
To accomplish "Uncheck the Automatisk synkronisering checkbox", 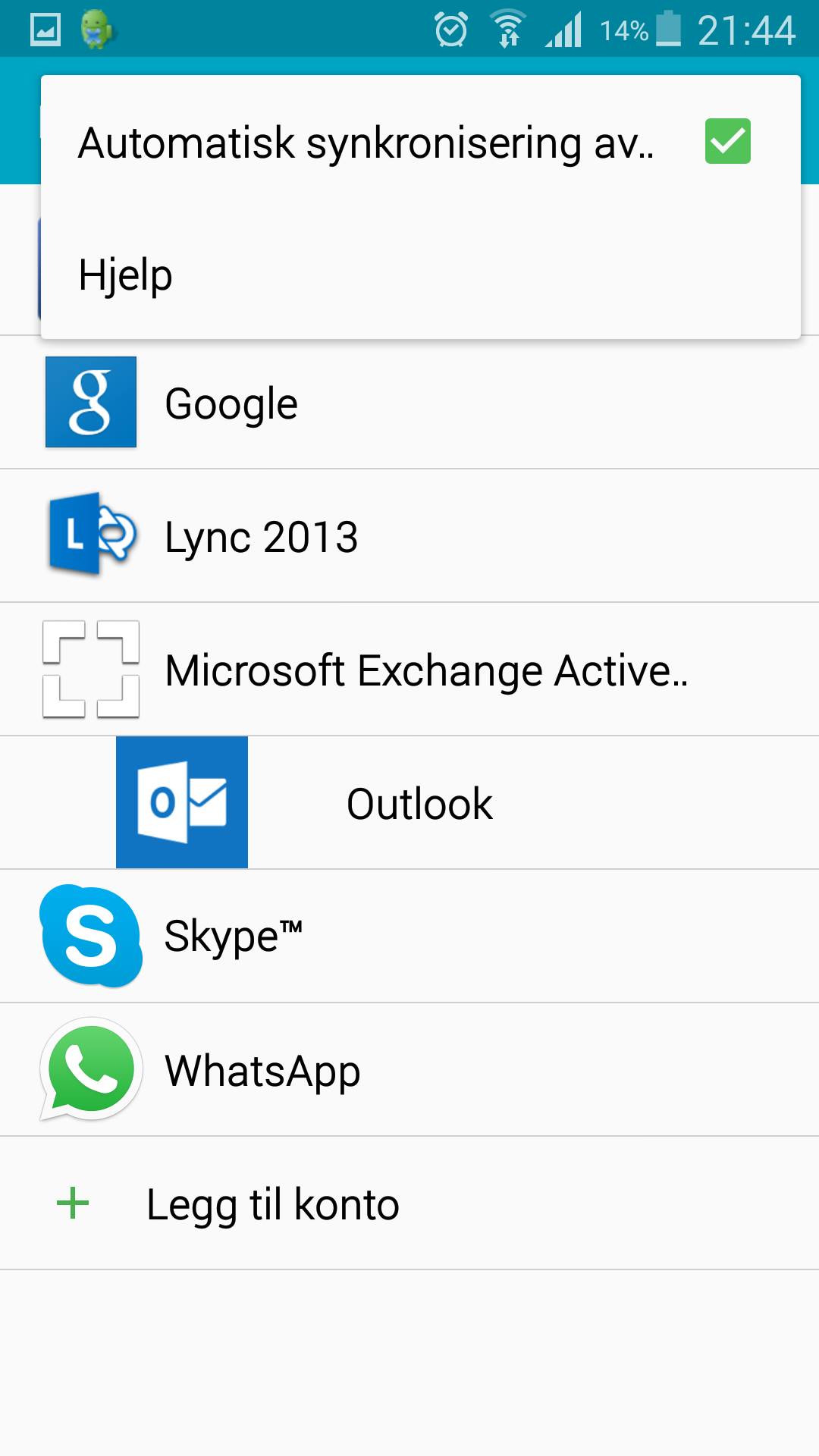I will pos(727,141).
